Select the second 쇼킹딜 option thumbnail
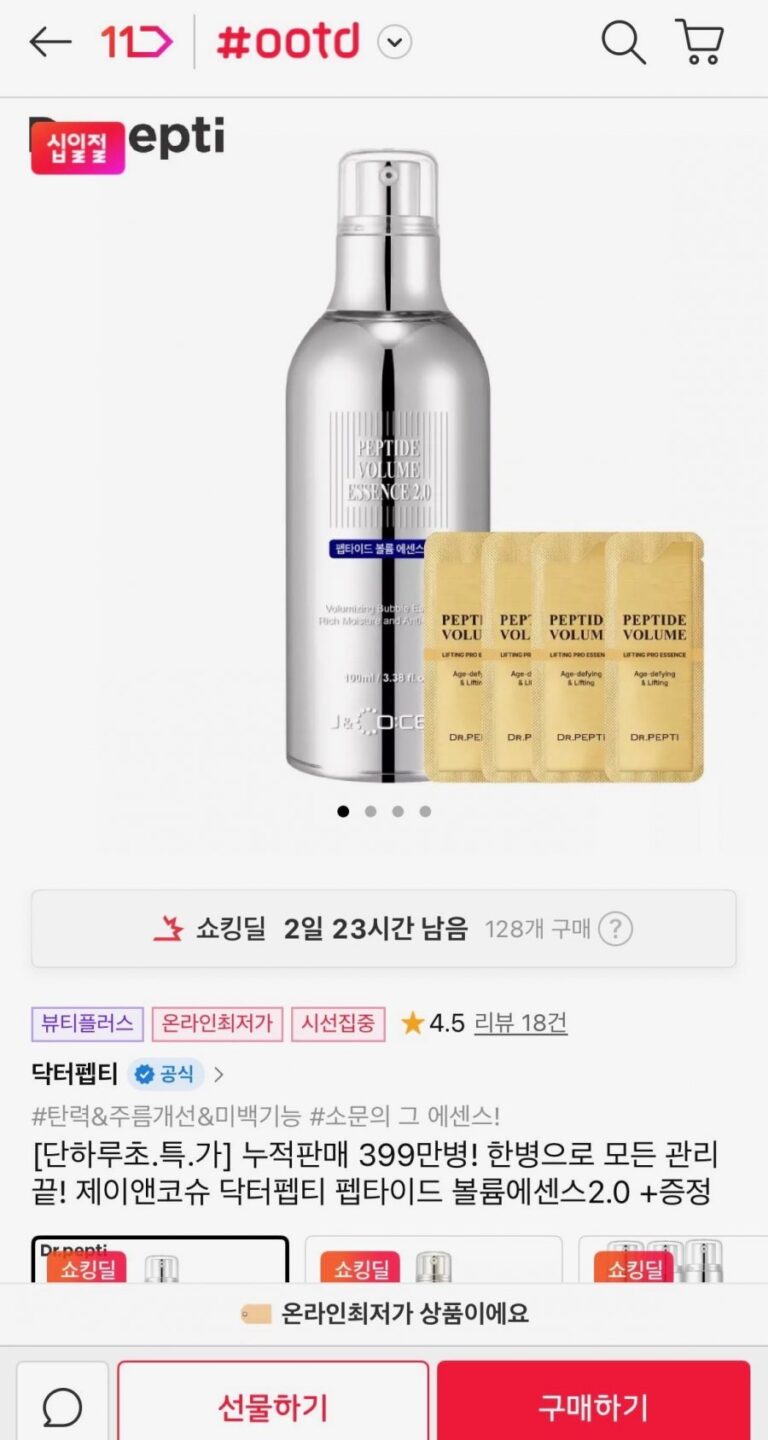 click(x=433, y=1262)
